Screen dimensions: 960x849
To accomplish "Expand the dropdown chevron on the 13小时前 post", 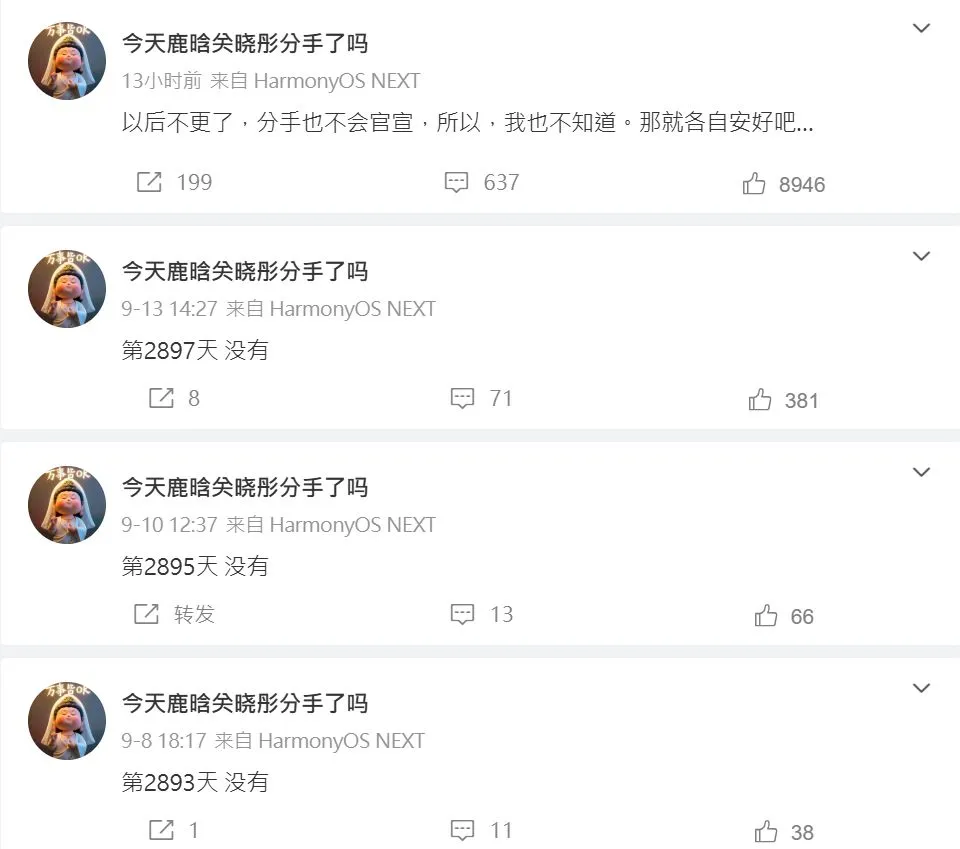I will click(921, 29).
